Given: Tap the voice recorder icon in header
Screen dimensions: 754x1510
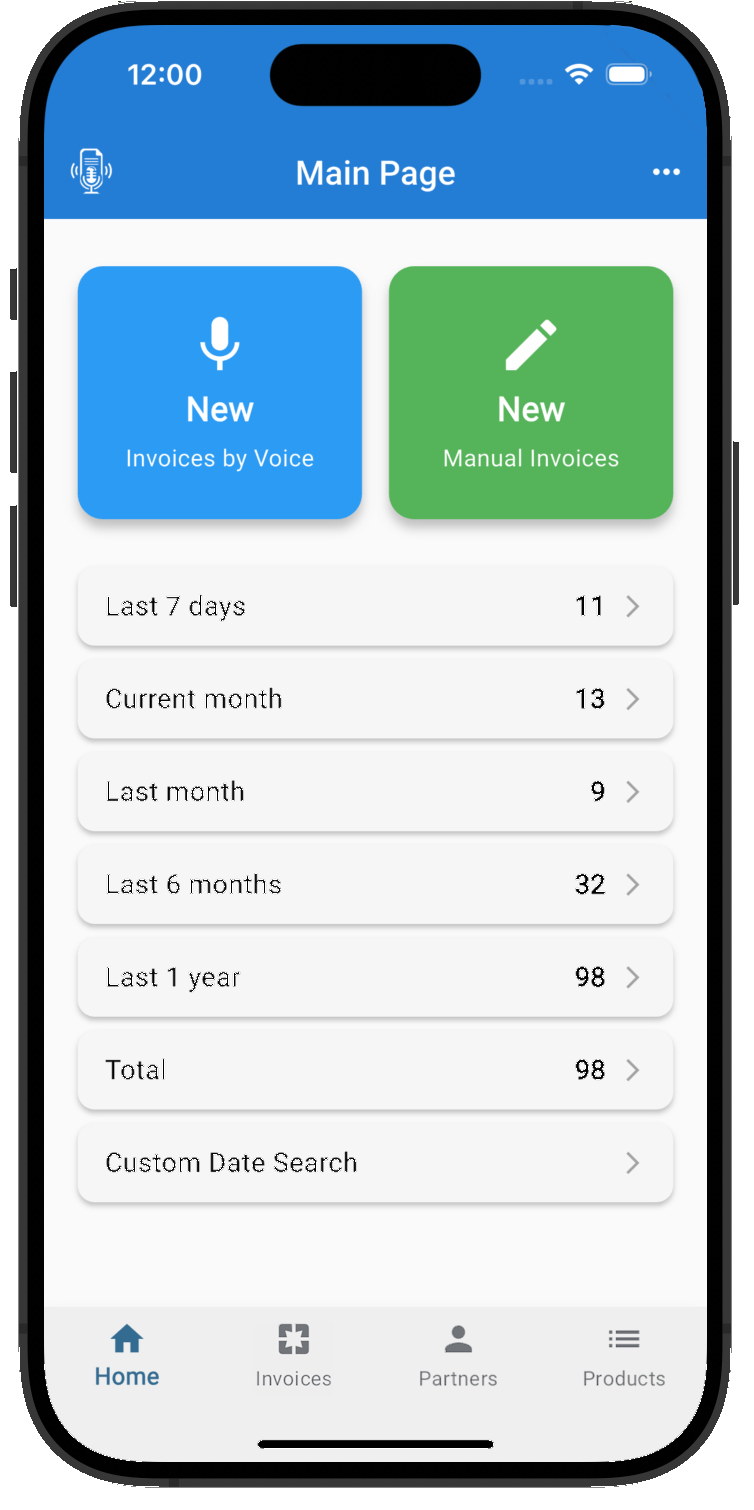Looking at the screenshot, I should click(x=91, y=171).
